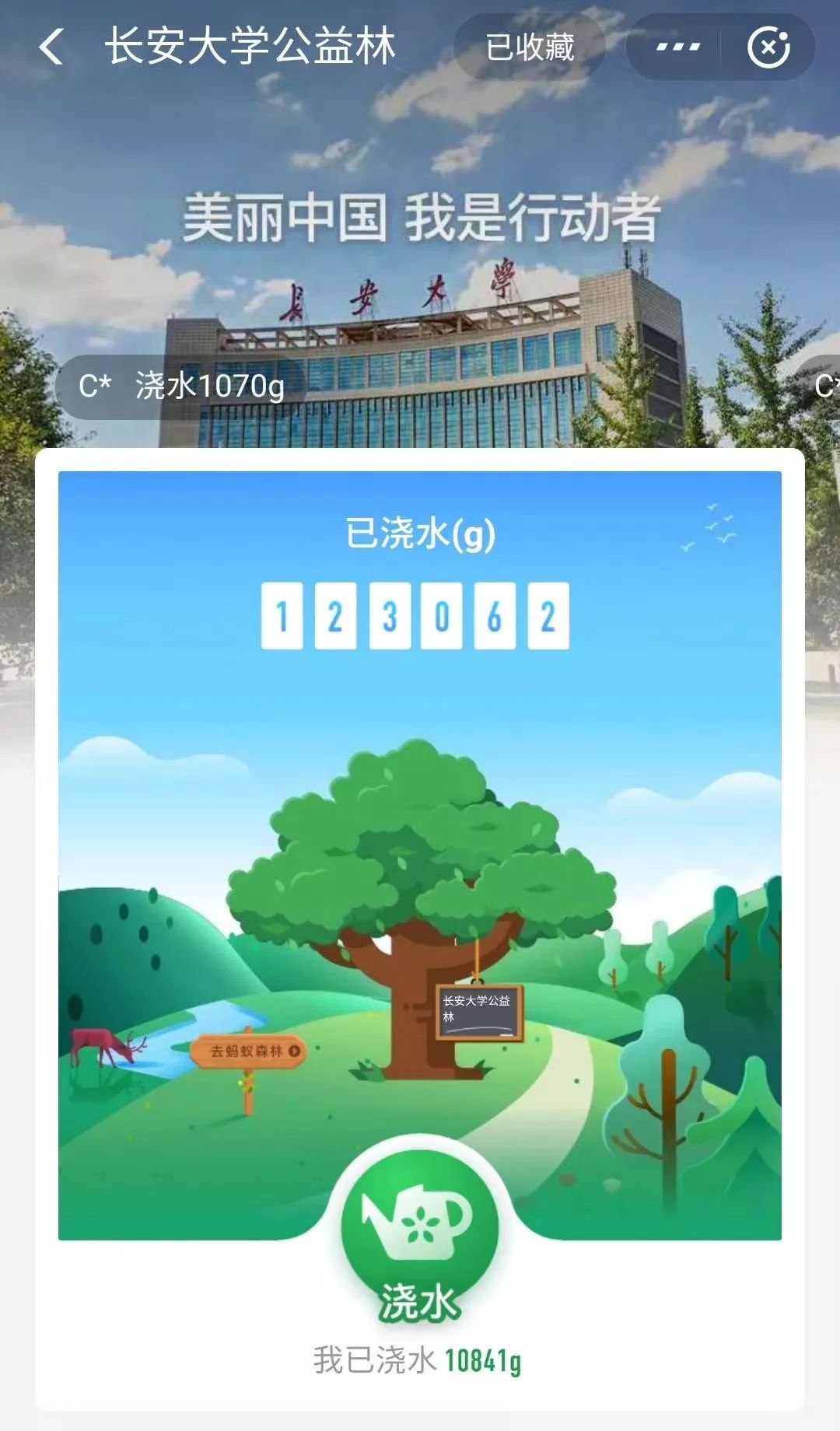This screenshot has height=1431, width=840.
Task: Tap the 浇水1070g user watering bubble
Action: [x=182, y=386]
